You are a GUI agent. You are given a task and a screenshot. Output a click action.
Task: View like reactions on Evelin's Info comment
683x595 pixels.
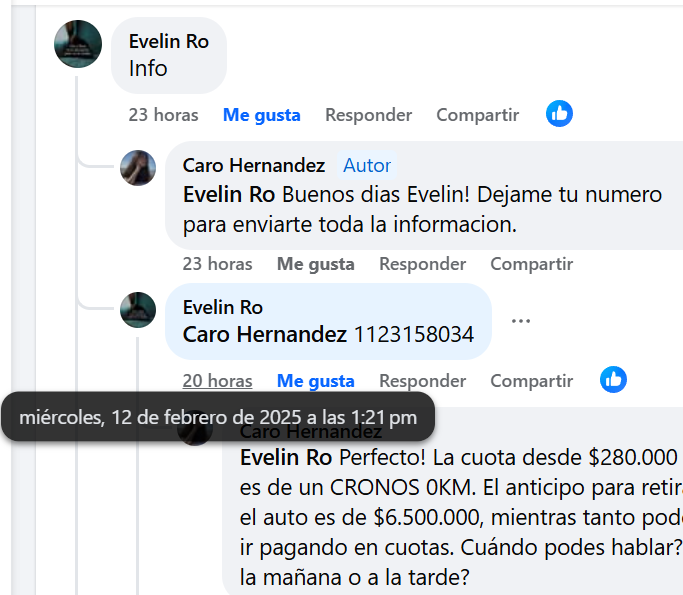pos(559,114)
